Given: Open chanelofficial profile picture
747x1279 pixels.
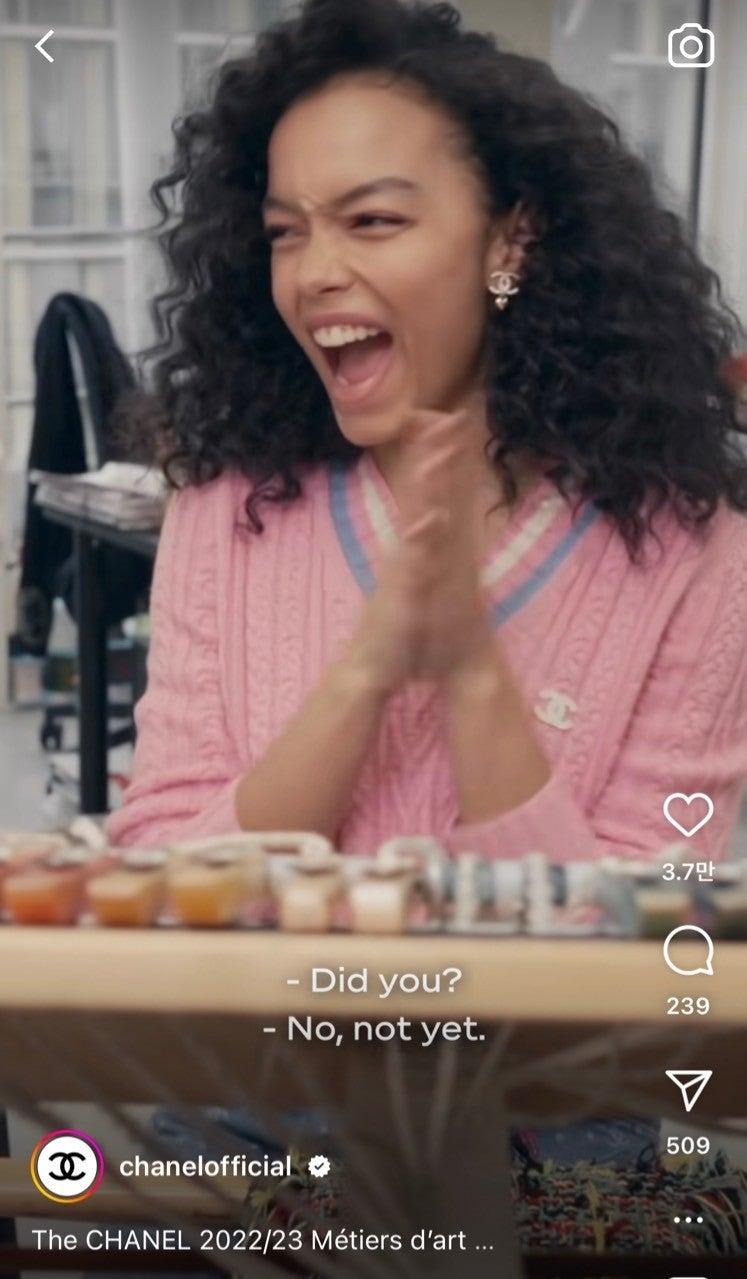Looking at the screenshot, I should [x=67, y=1166].
